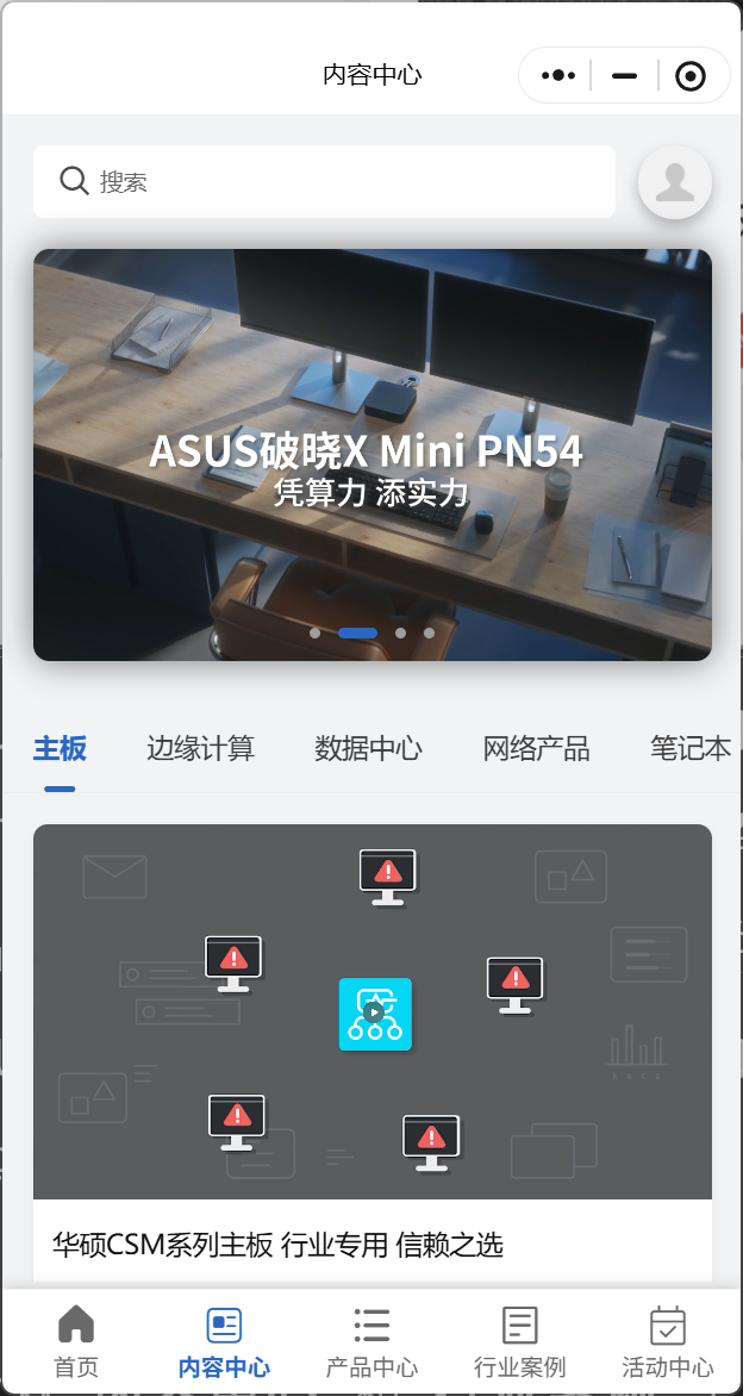Select the 主板 tab
This screenshot has width=744, height=1396.
(60, 748)
